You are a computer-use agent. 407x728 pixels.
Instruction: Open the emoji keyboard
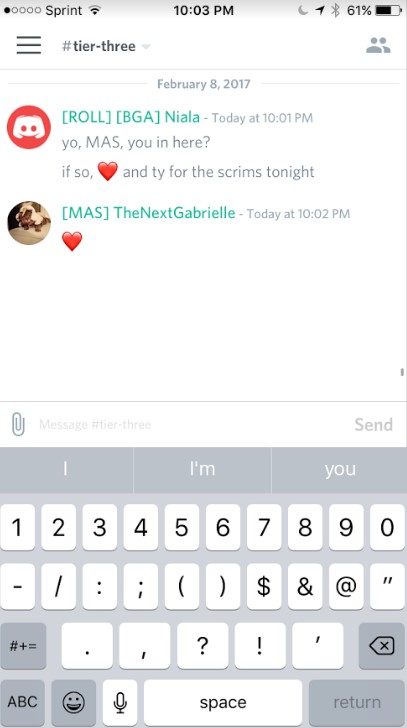coord(74,702)
